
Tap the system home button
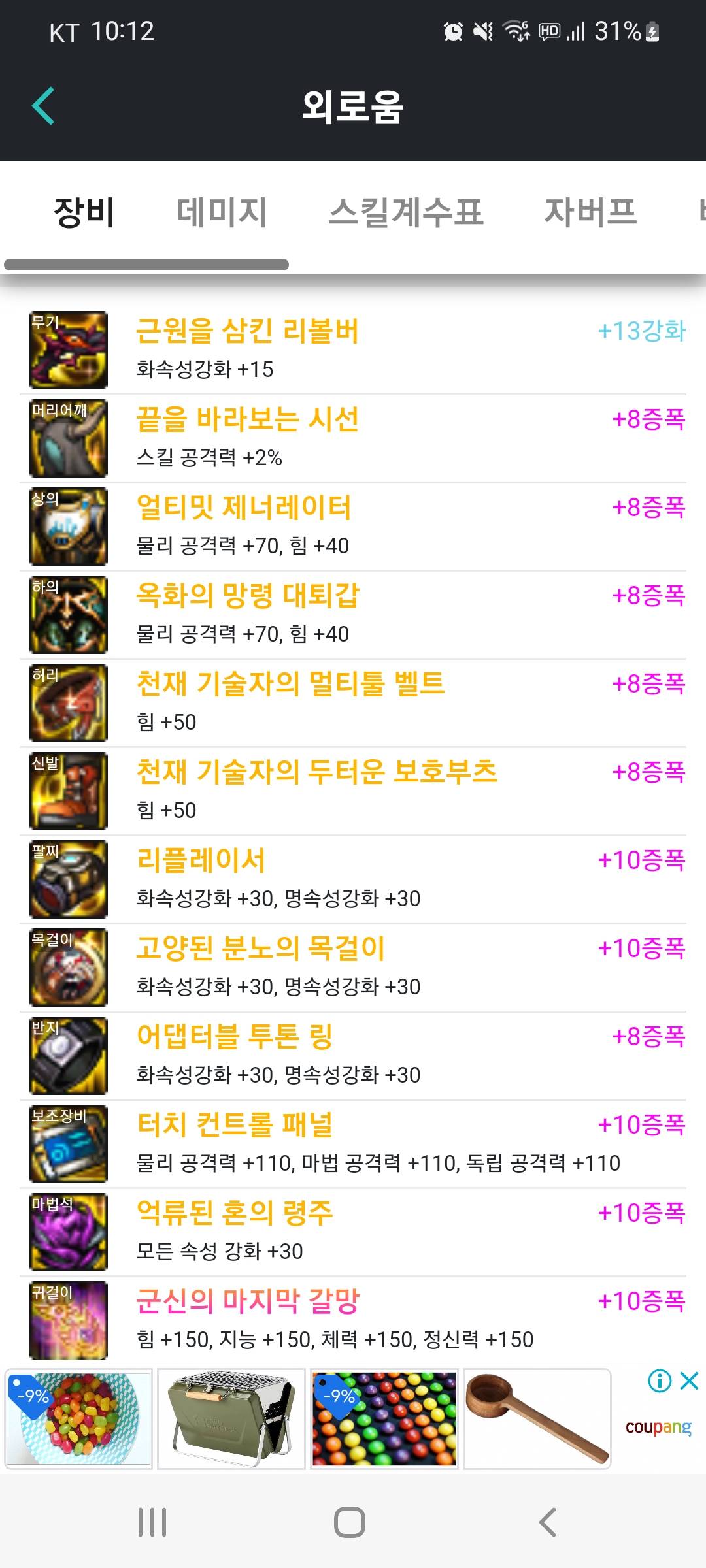[350, 1522]
